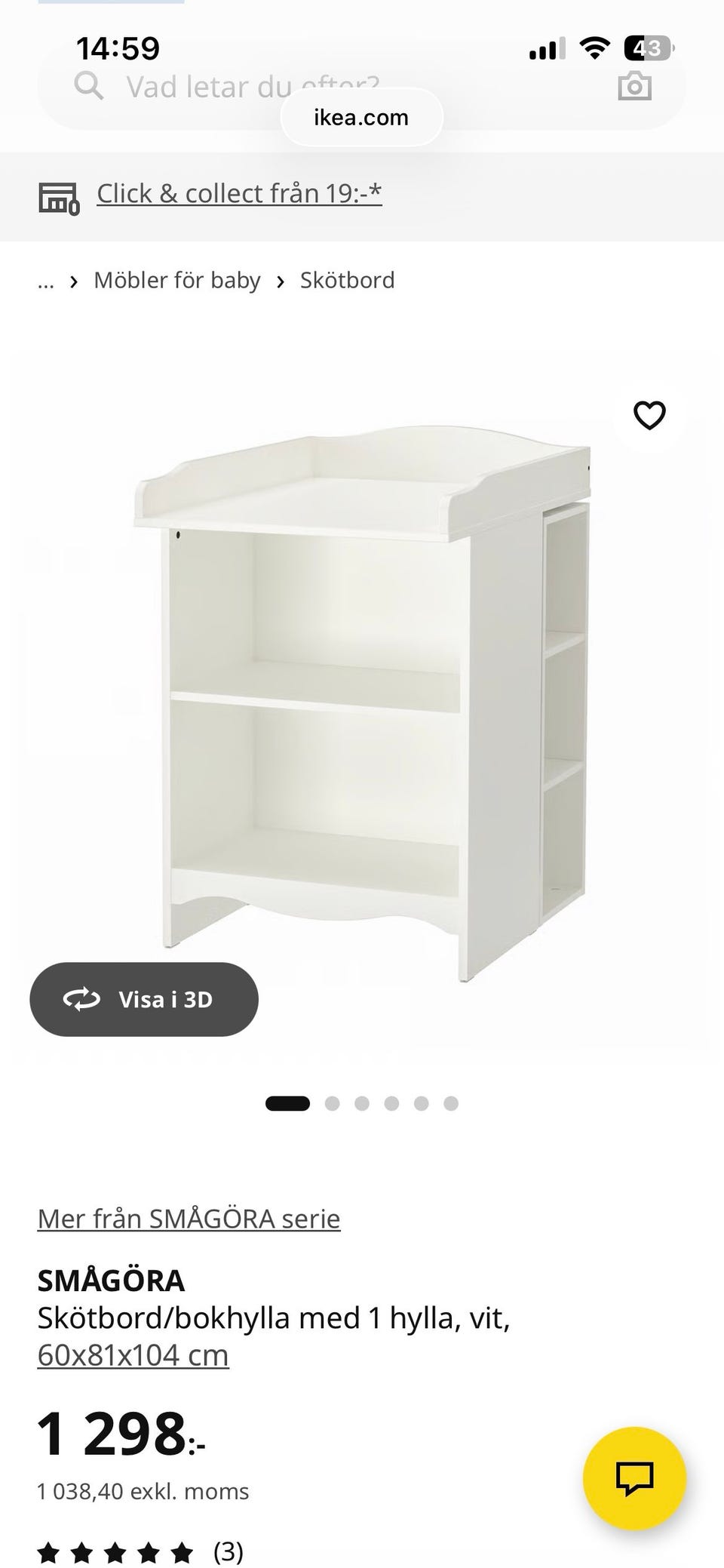Image resolution: width=724 pixels, height=1568 pixels.
Task: Open the yellow chat support button
Action: (635, 1478)
